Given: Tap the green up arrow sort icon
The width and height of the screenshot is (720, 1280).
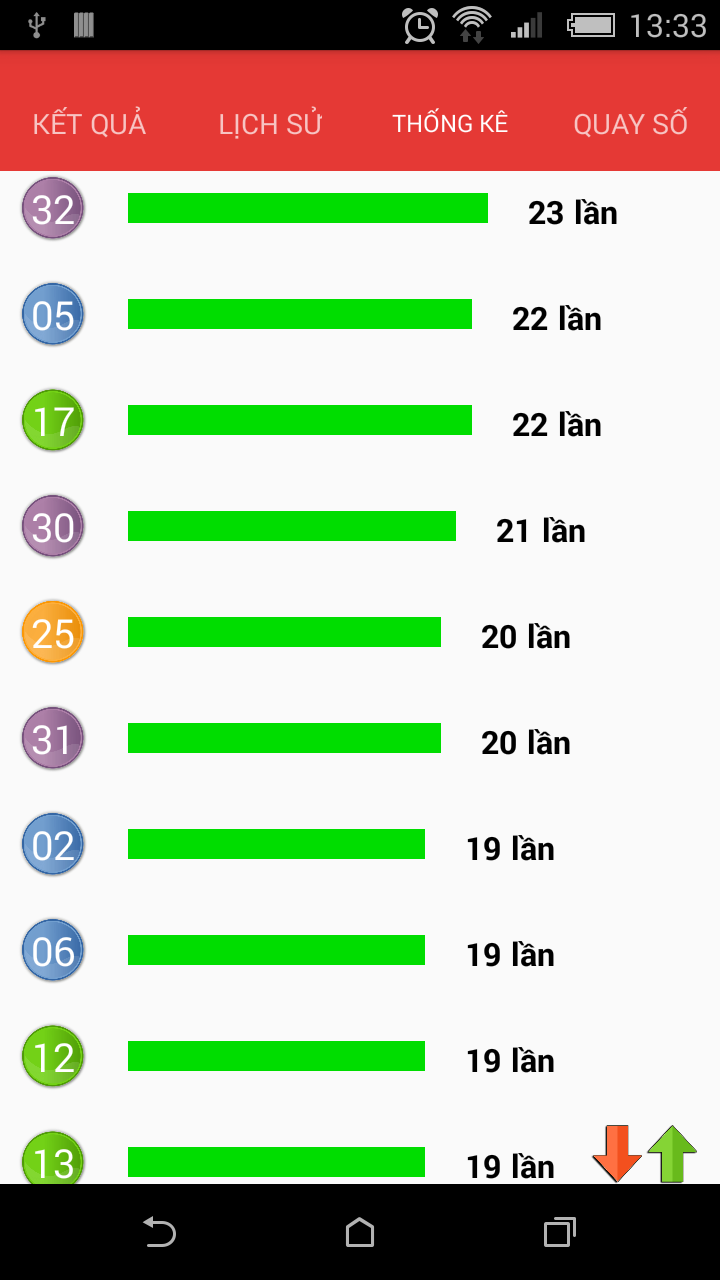Looking at the screenshot, I should 672,1153.
